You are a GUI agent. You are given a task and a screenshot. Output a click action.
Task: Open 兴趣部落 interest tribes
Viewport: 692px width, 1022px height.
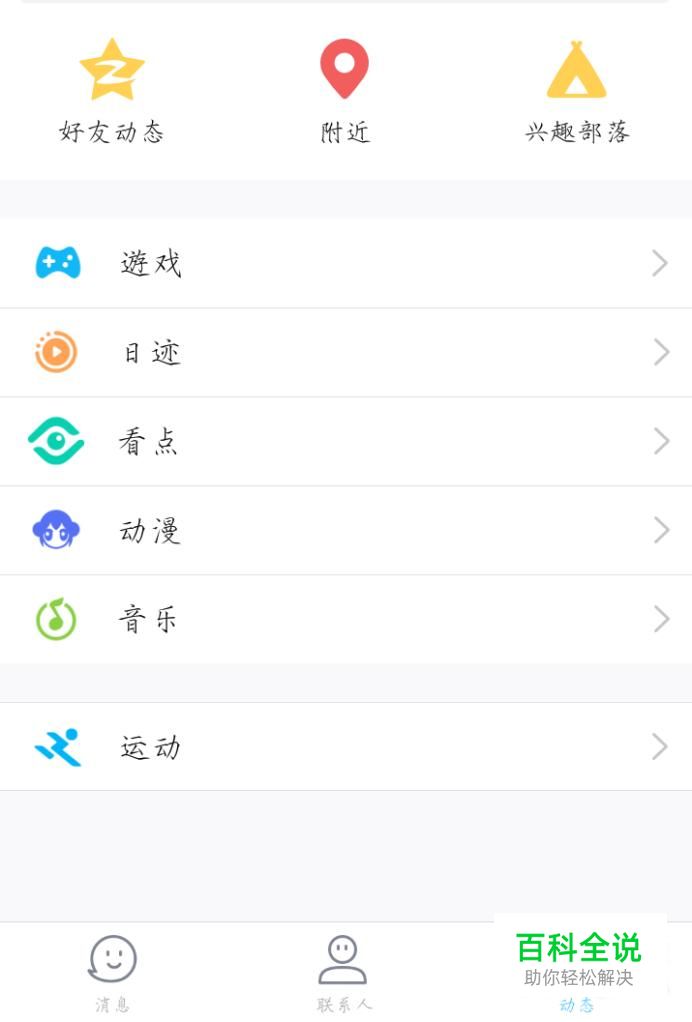tap(577, 92)
